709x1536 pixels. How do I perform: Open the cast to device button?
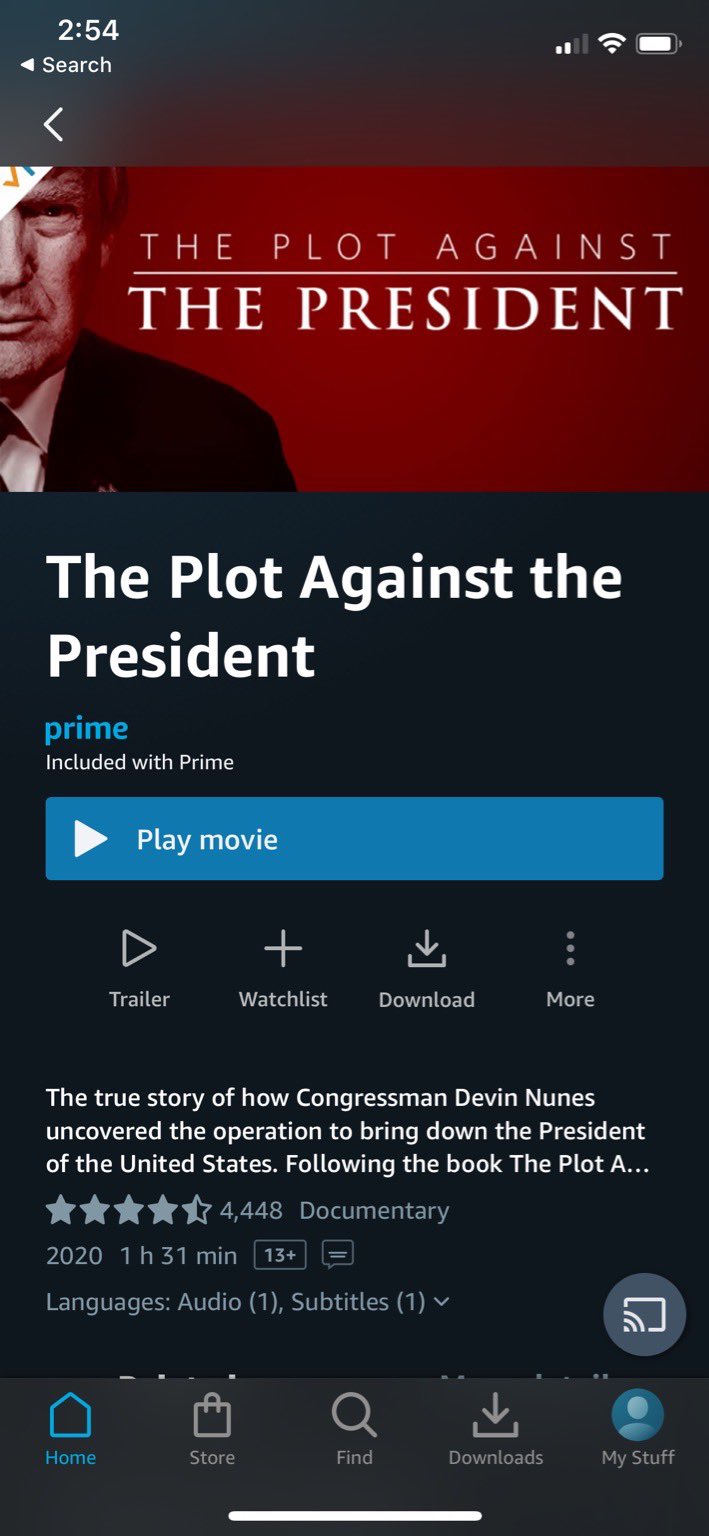(645, 1315)
